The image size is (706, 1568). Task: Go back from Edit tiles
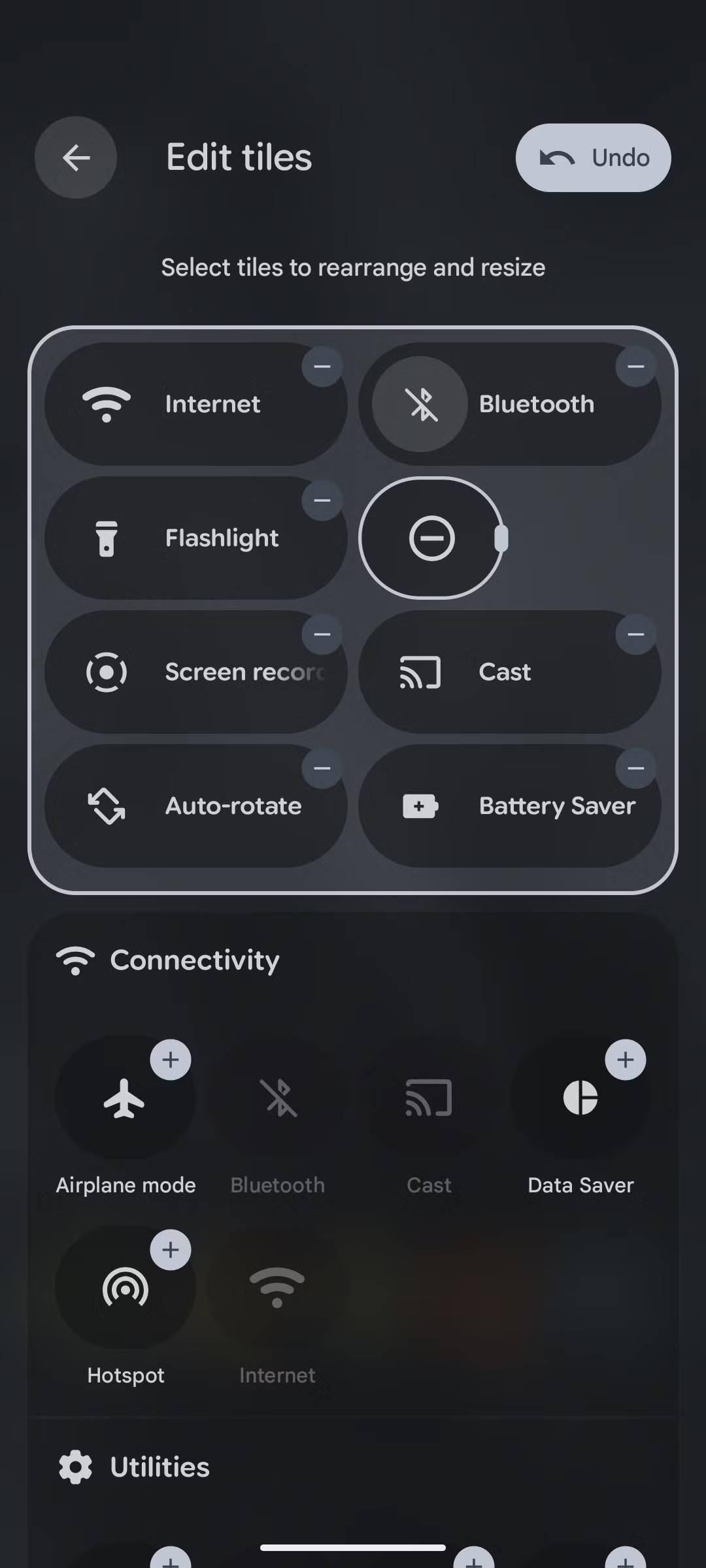point(76,157)
